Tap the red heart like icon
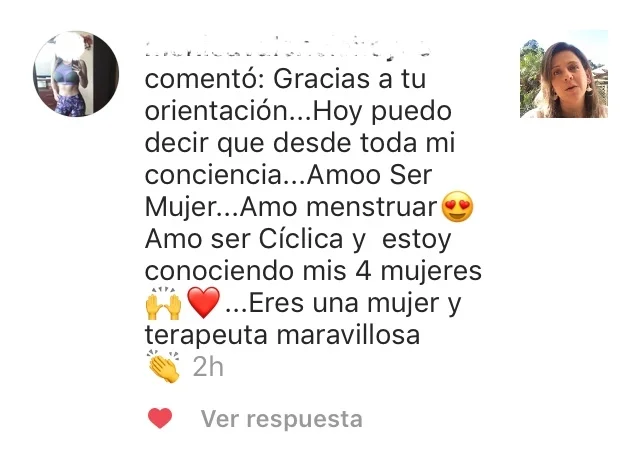 [160, 419]
